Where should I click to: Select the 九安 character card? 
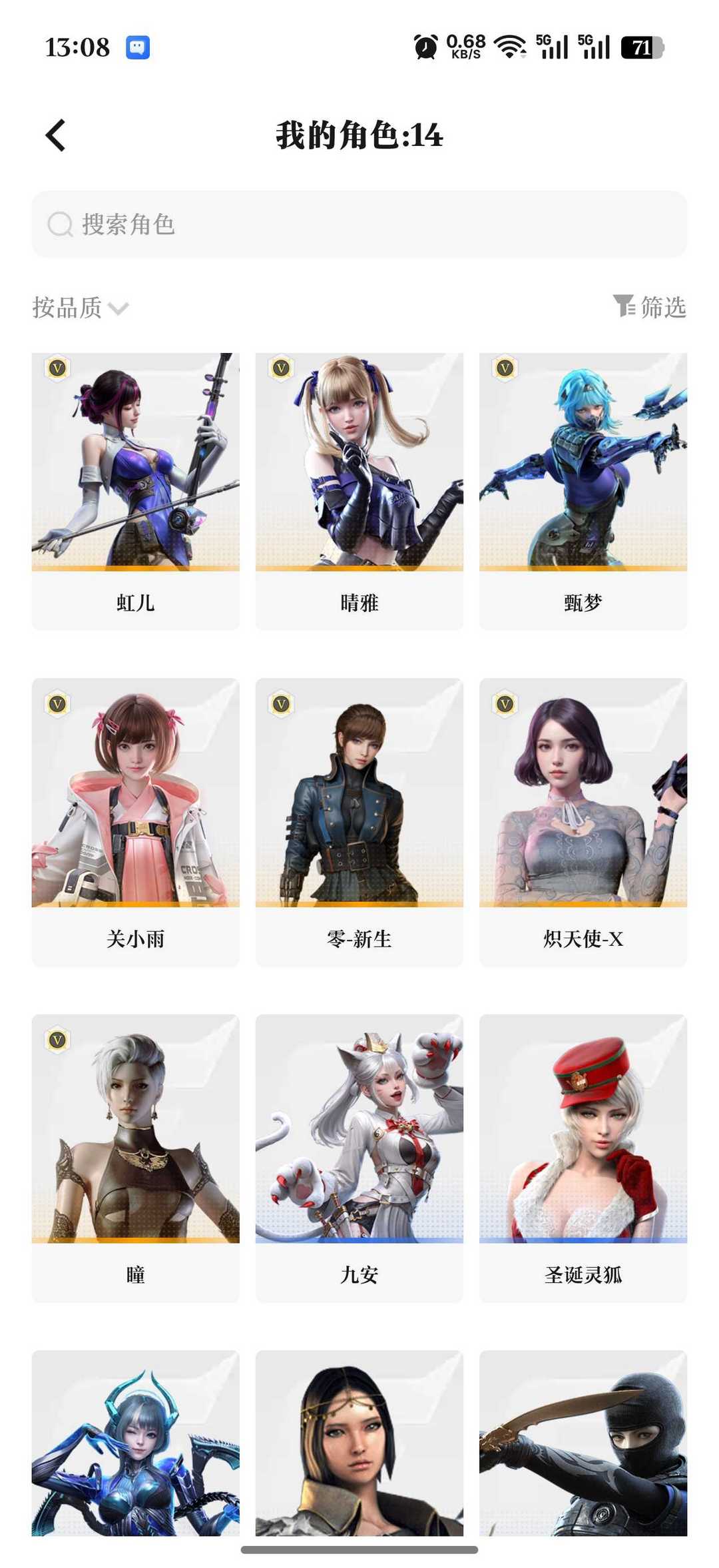tap(359, 1158)
